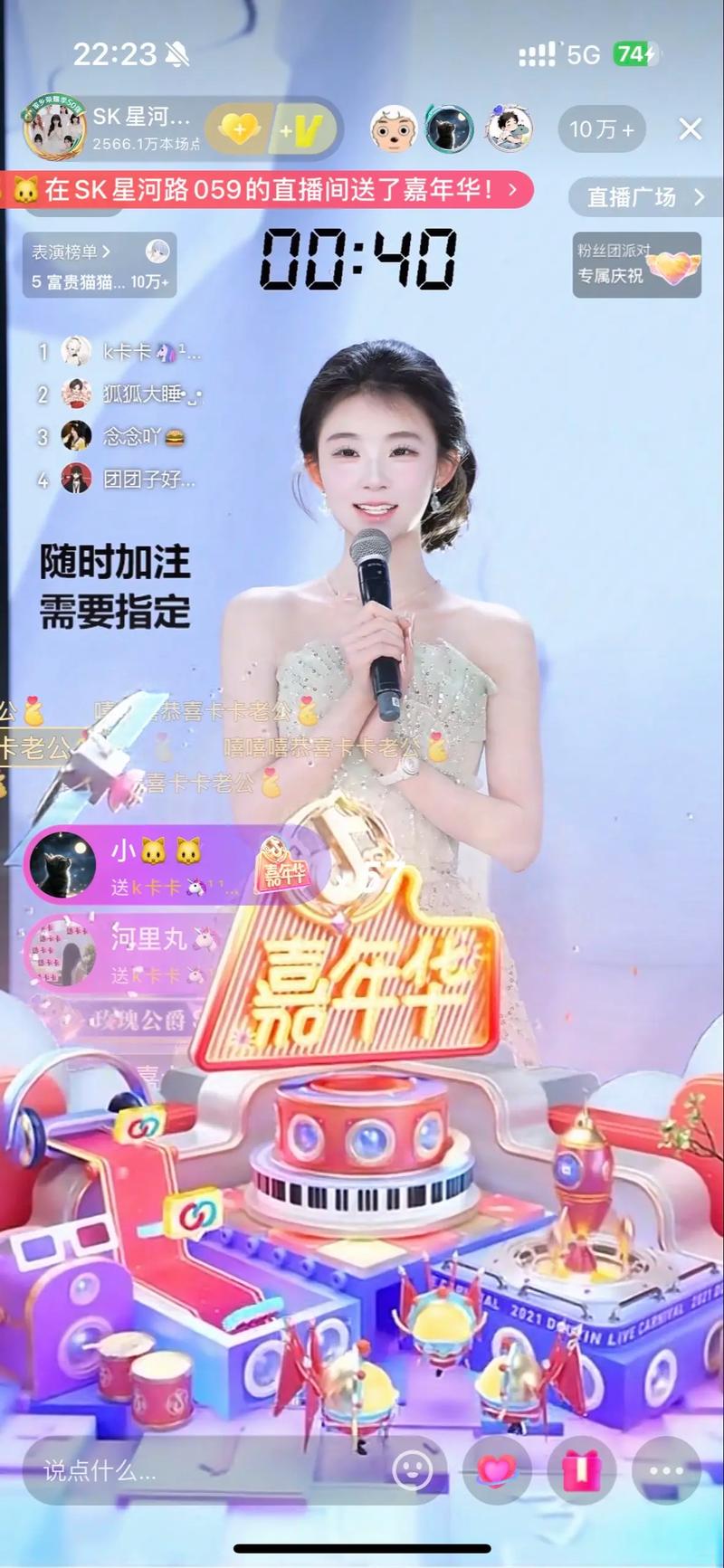
Task: Tap the green V fan badge icon
Action: click(301, 129)
